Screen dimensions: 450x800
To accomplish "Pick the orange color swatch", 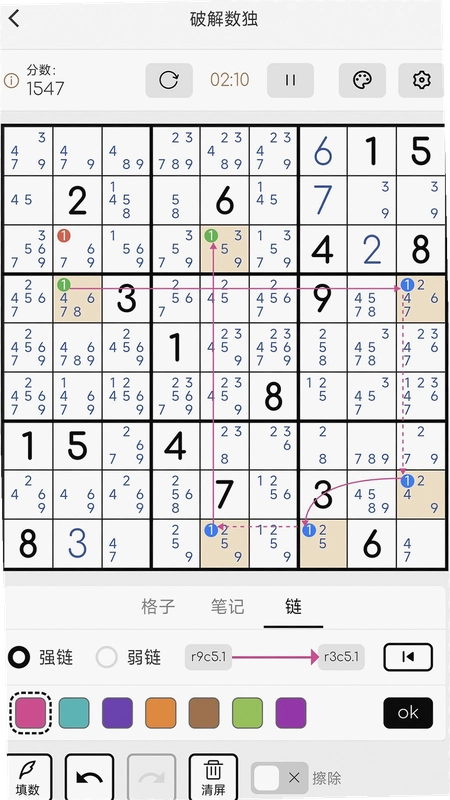I will (161, 713).
